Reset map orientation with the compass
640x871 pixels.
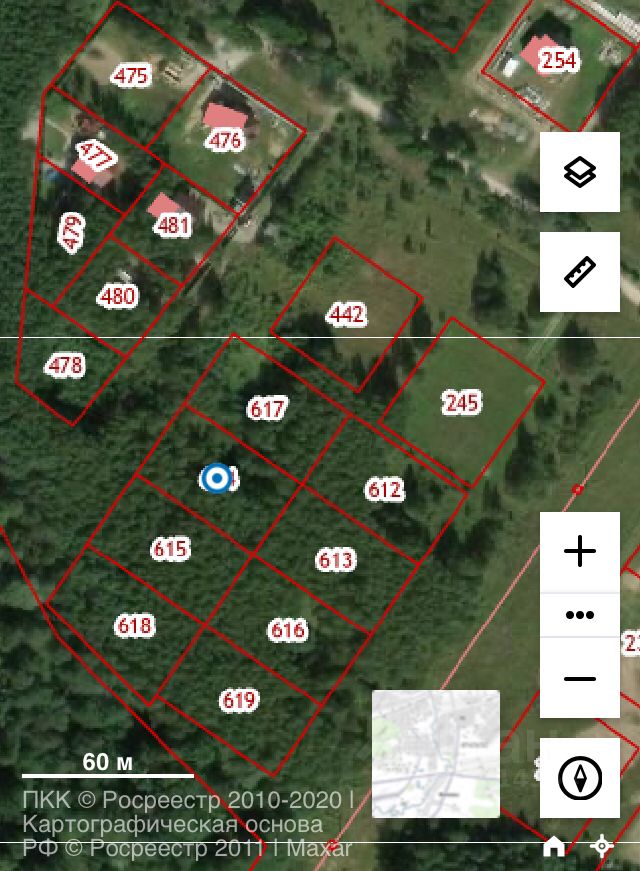(580, 778)
